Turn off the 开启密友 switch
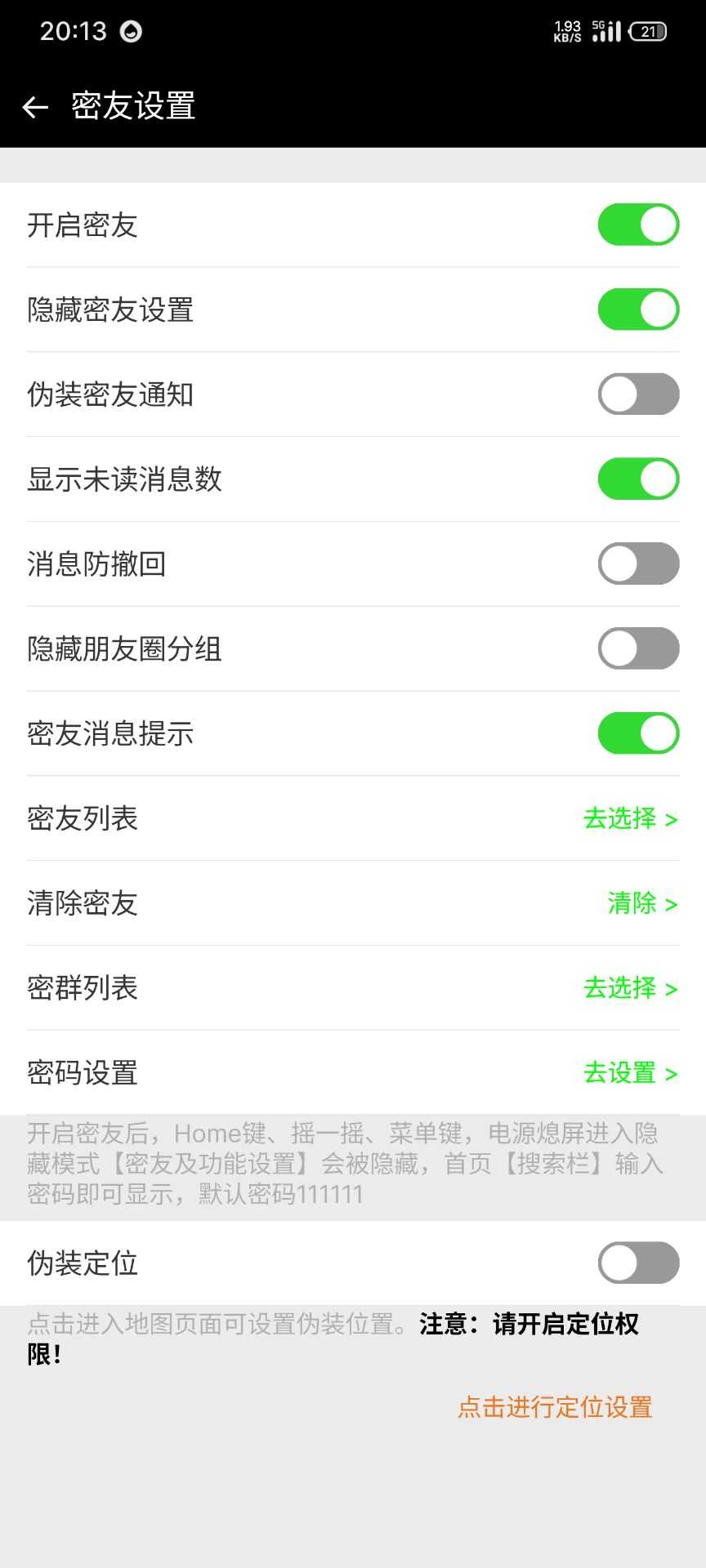 (x=638, y=225)
